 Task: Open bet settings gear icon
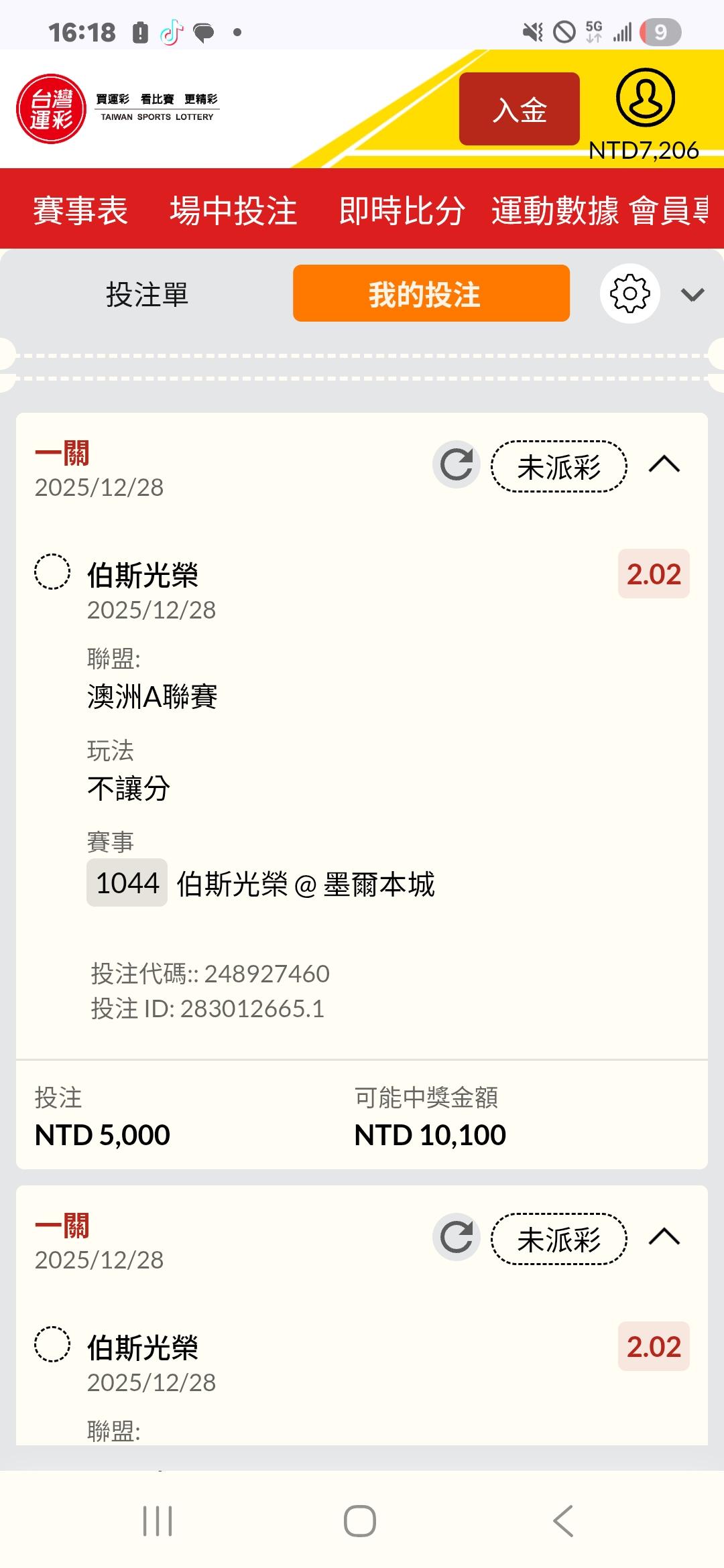click(629, 294)
